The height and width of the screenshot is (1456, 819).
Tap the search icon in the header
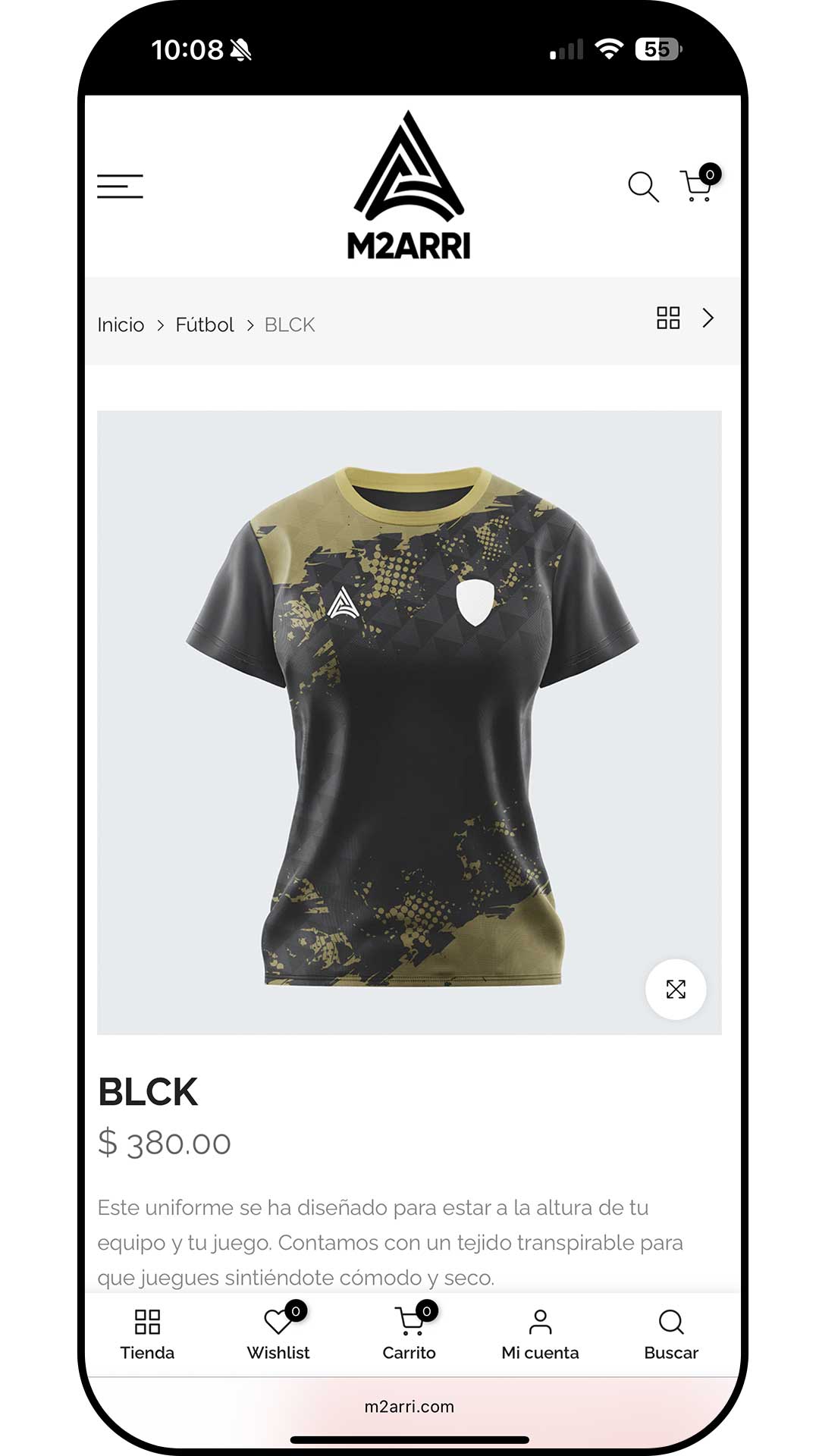pos(643,187)
